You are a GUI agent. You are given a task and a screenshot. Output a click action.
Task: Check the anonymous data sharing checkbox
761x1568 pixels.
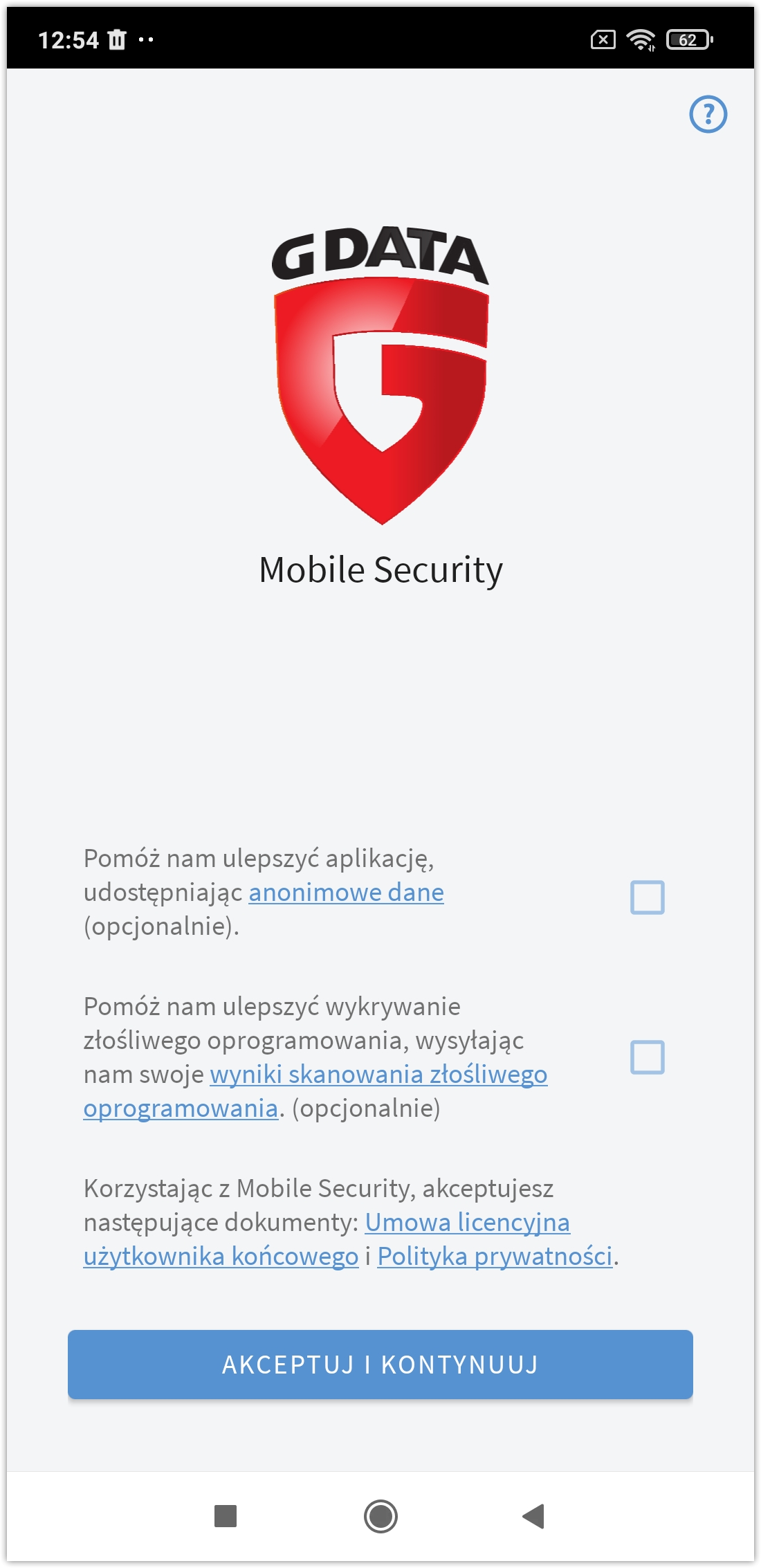[647, 897]
